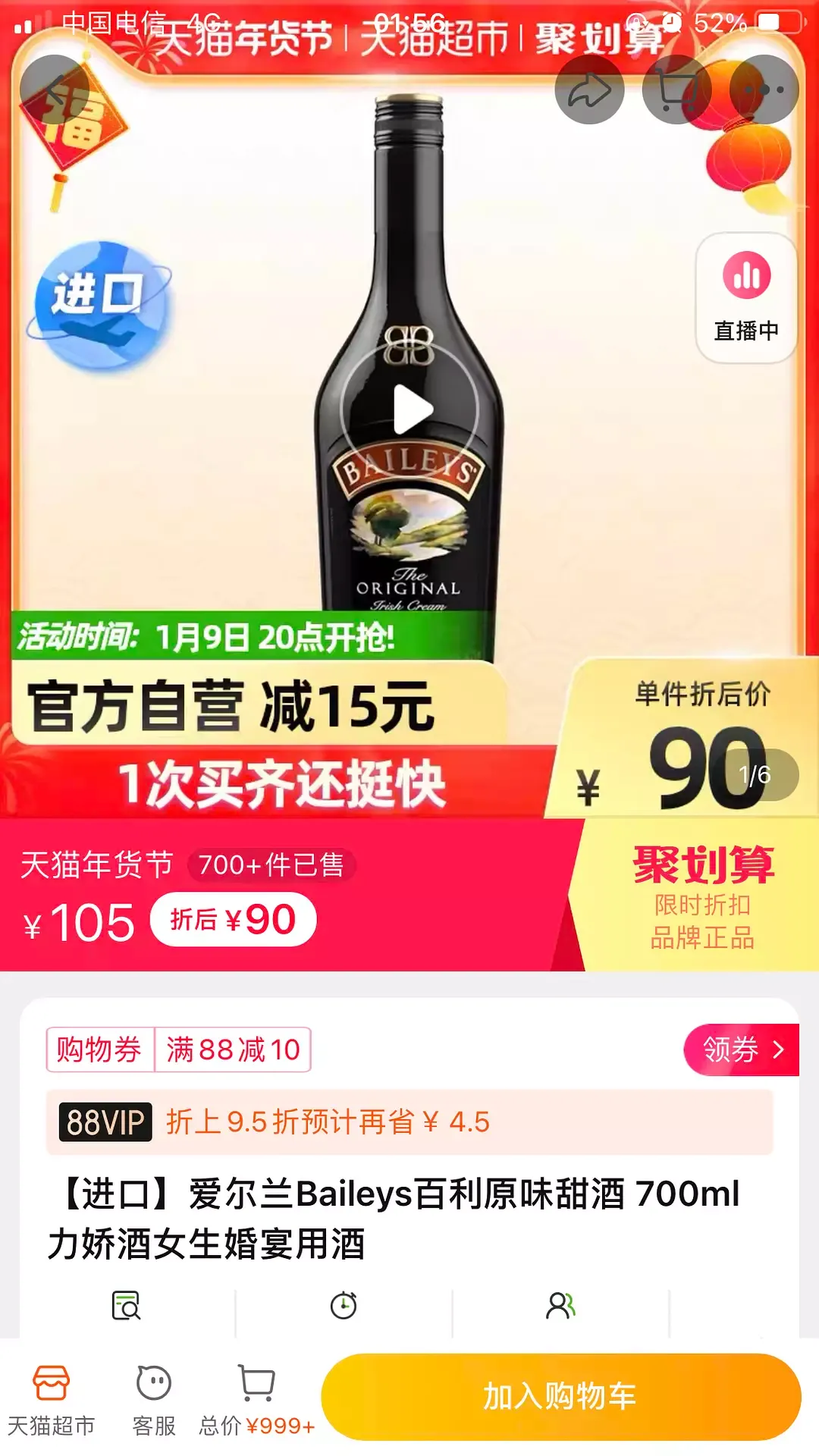
Task: View the cart total 总价 ¥999+
Action: point(256,1400)
